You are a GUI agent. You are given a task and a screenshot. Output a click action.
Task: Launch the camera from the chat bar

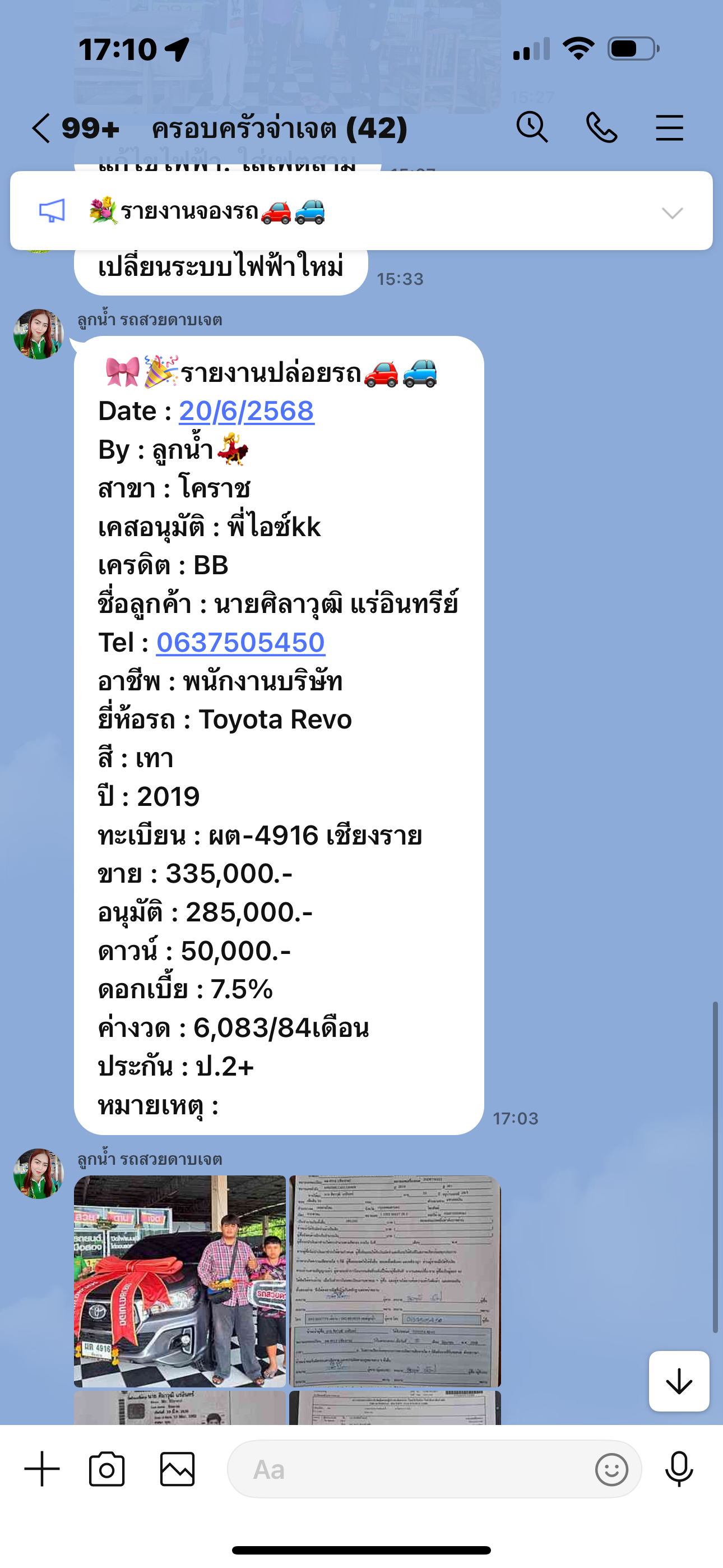[107, 1469]
